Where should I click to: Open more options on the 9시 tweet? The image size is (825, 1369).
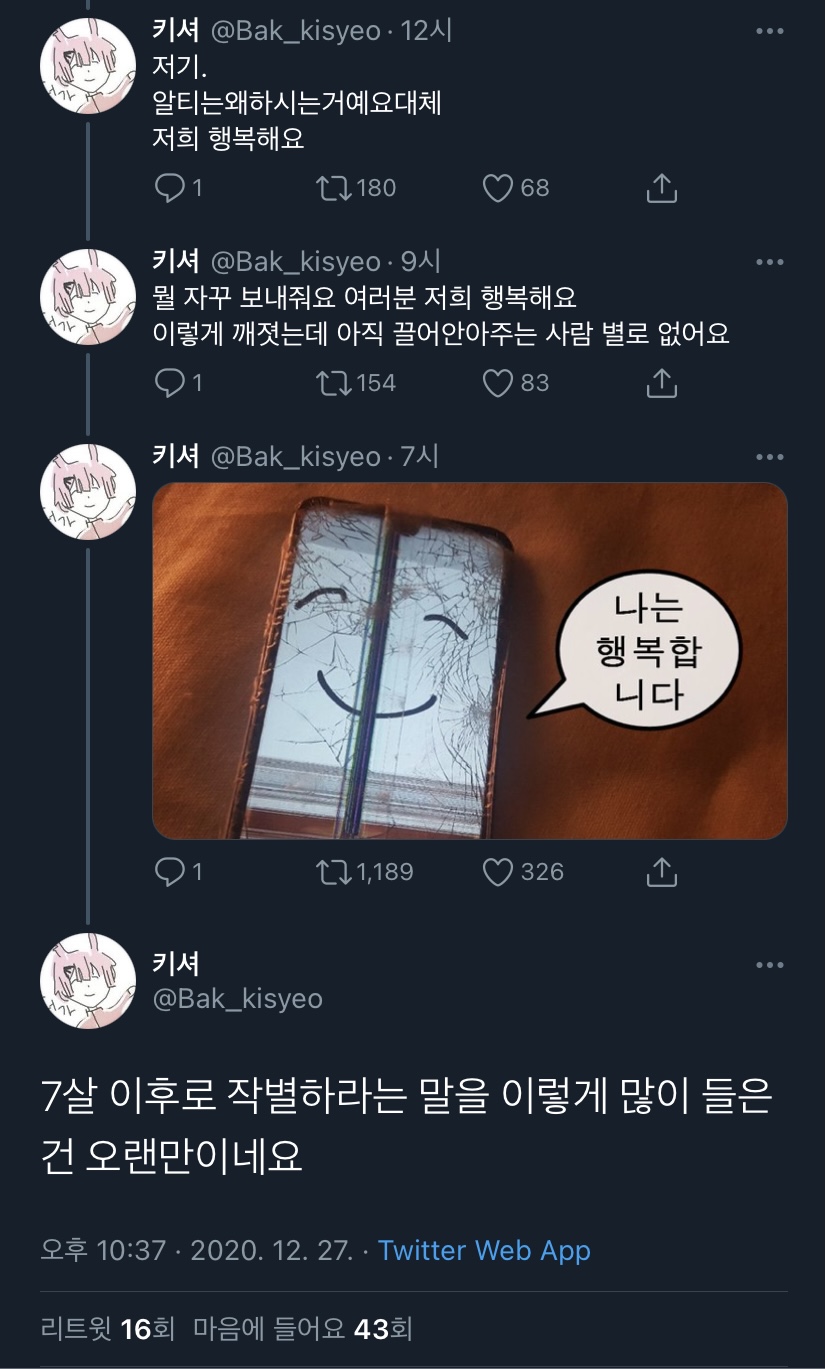tap(770, 261)
